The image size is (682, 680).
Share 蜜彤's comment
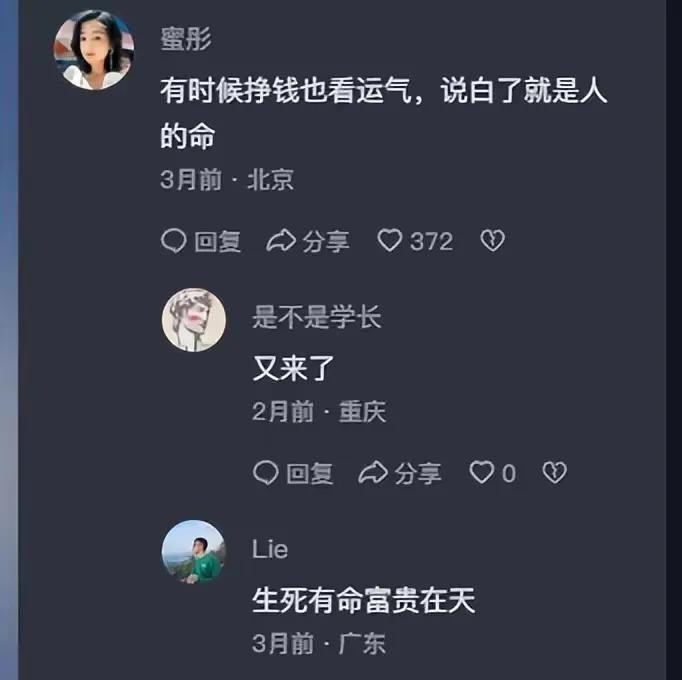(x=308, y=241)
